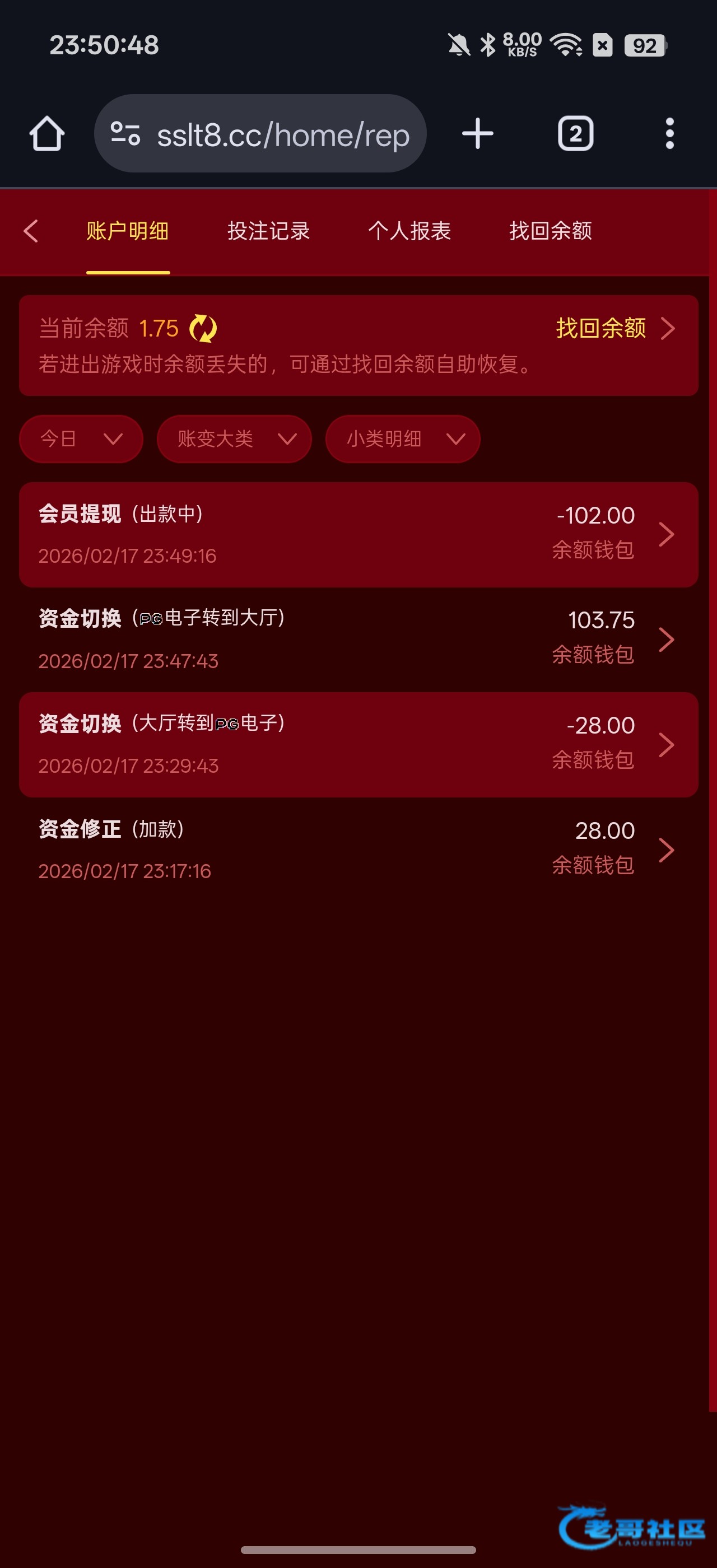Viewport: 717px width, 1568px height.
Task: Open the -28.00 大厅转到PG电子 record
Action: click(358, 744)
